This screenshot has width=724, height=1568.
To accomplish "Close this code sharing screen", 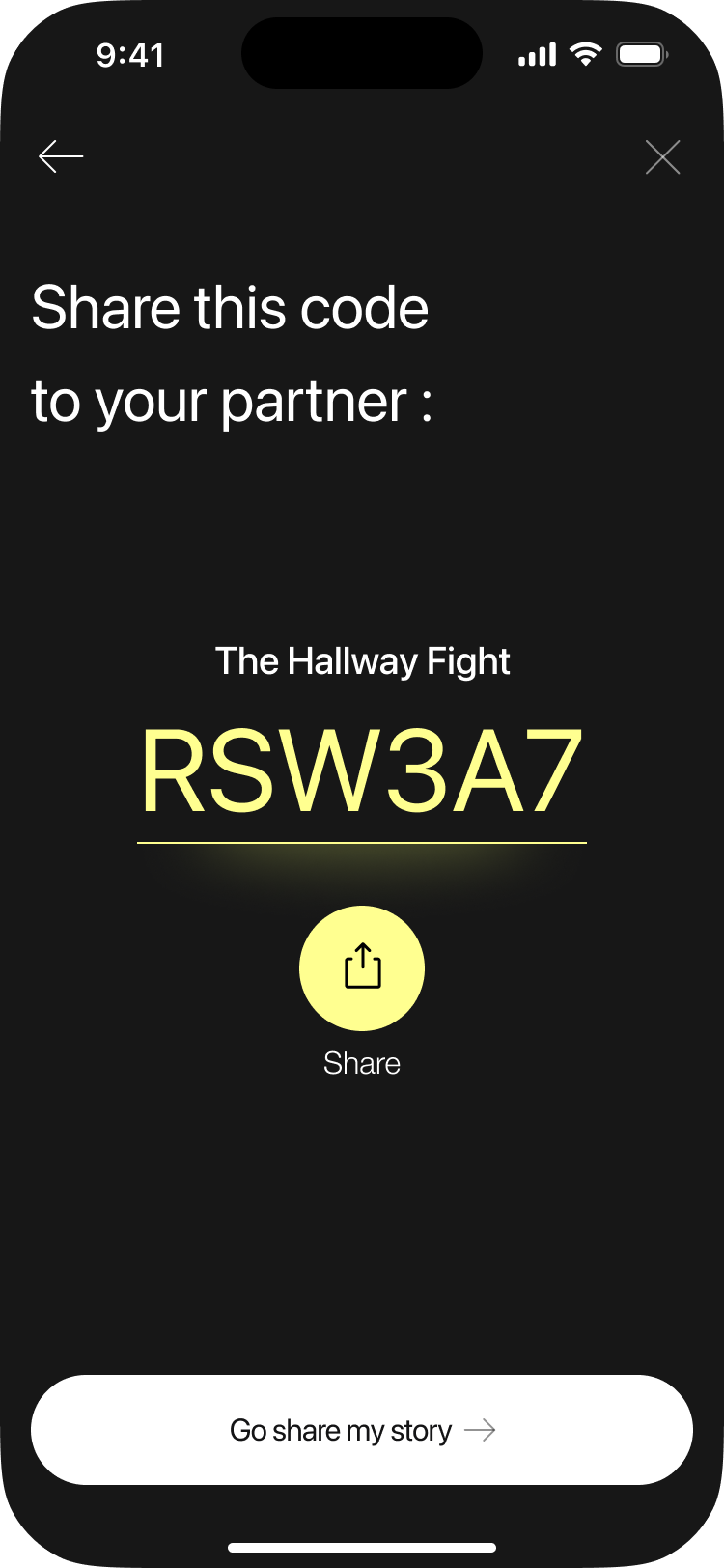I will (x=662, y=157).
